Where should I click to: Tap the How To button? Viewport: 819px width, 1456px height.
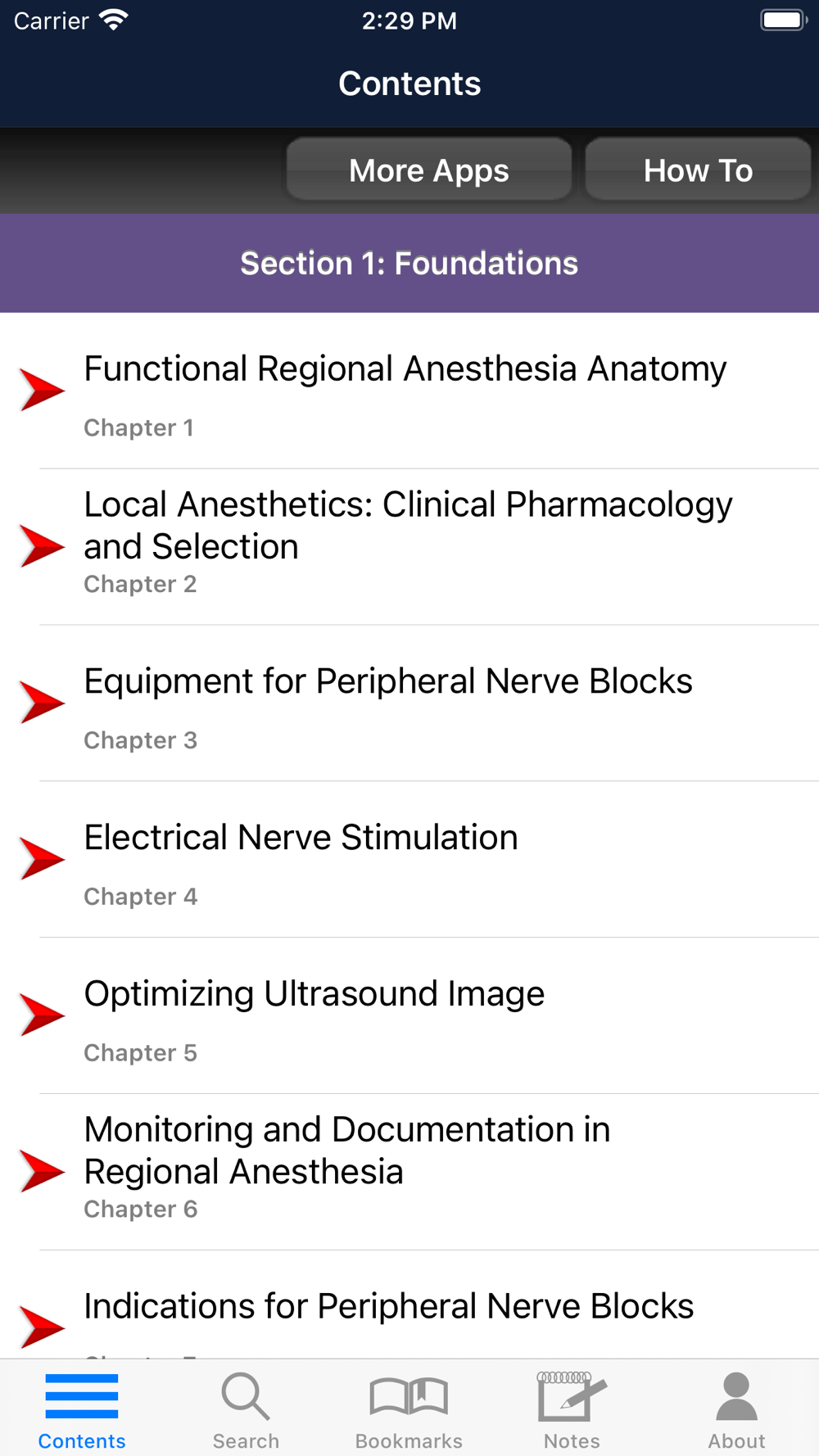[698, 170]
